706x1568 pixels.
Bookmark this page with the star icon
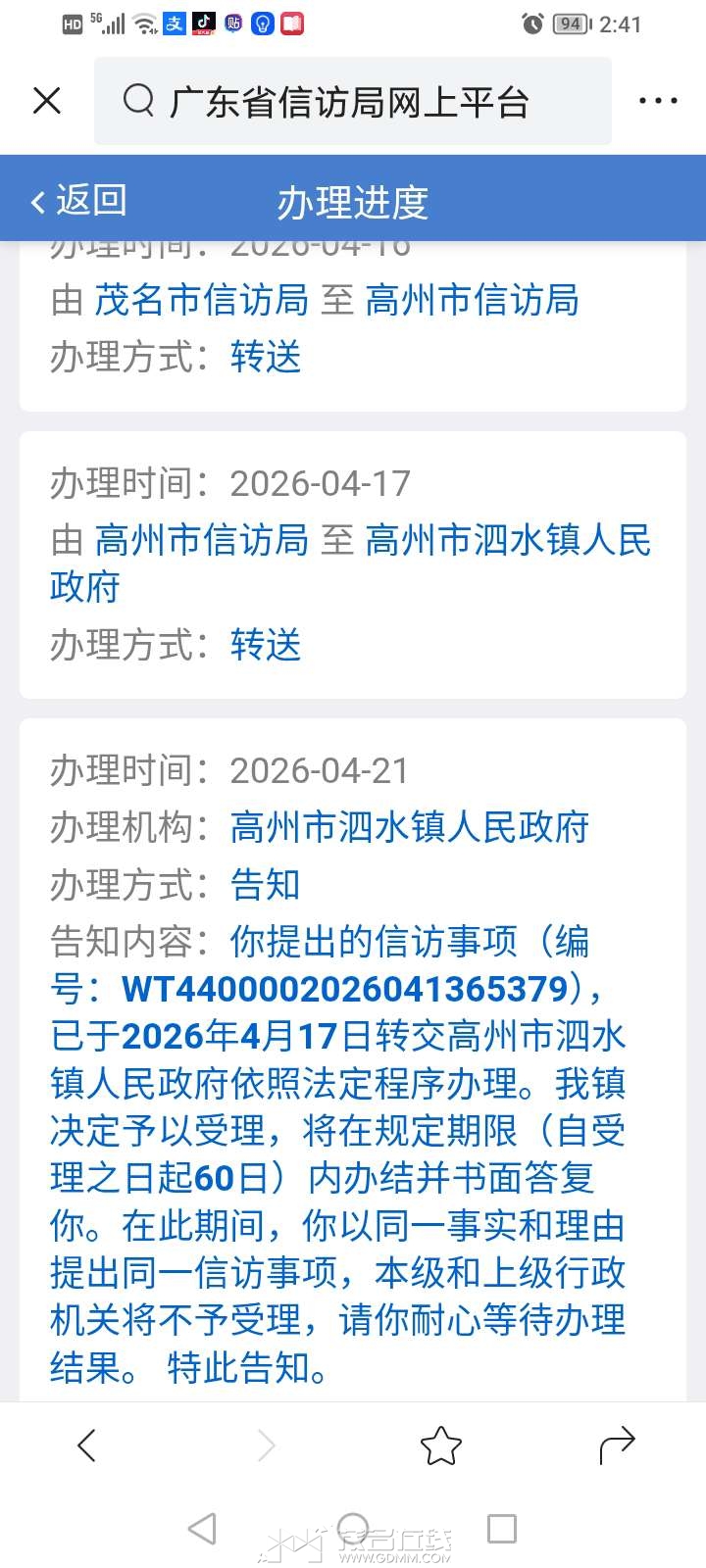click(x=440, y=1445)
